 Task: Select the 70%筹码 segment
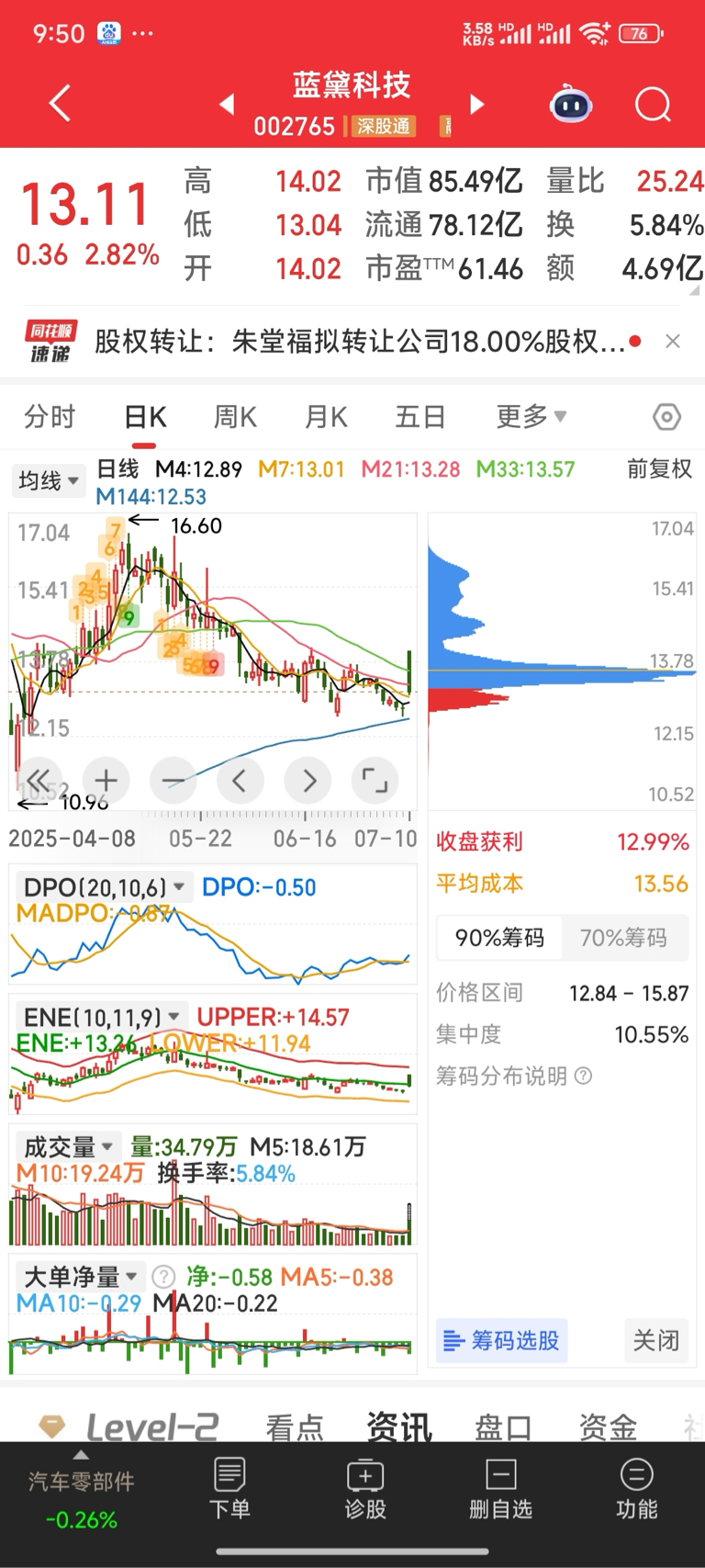pyautogui.click(x=623, y=937)
